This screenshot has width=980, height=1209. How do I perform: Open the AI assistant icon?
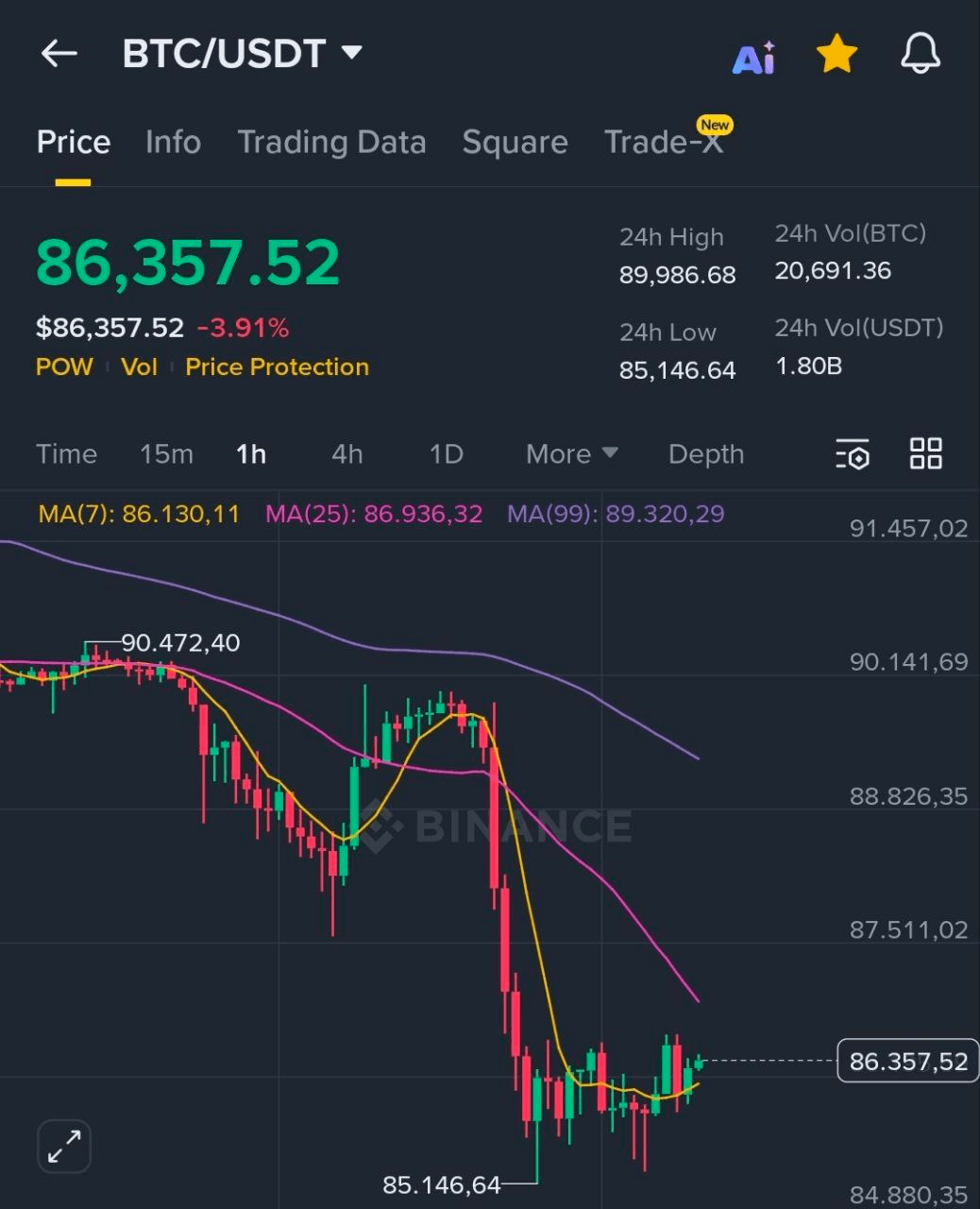(x=753, y=58)
